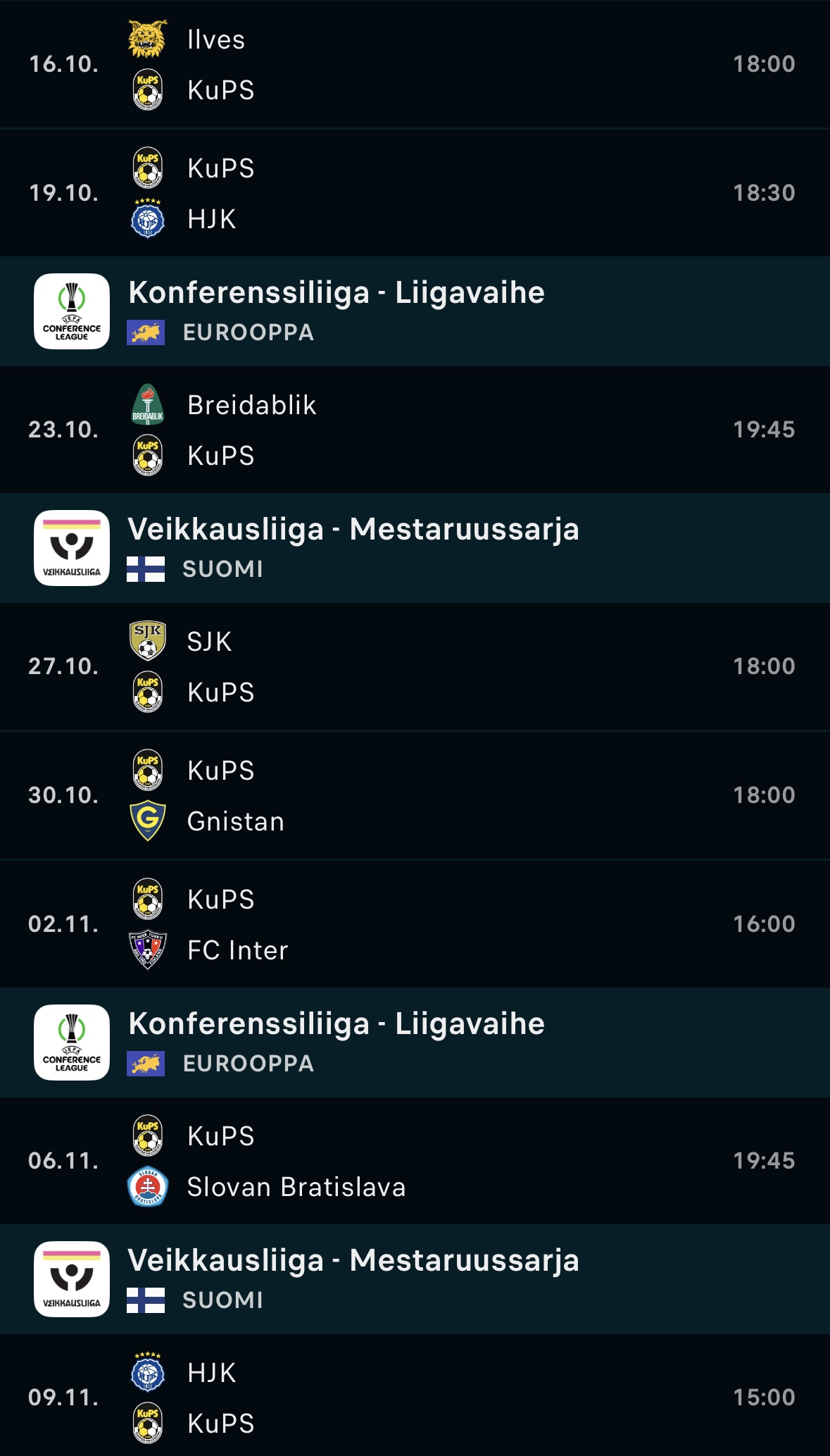The image size is (830, 1456).
Task: Select the HJK vs KuPS match on 09.11.
Action: pos(415,1398)
